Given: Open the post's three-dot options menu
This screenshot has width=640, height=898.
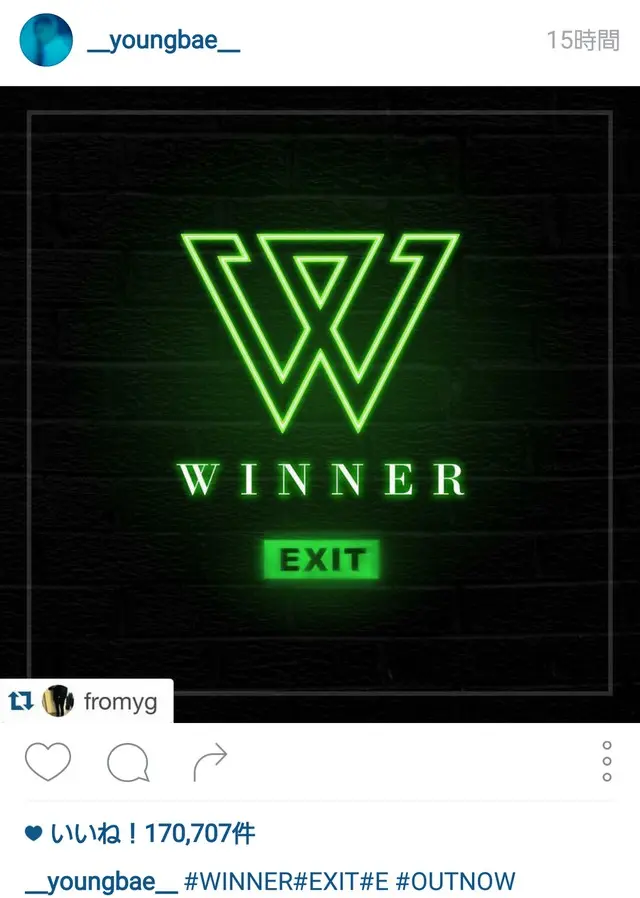Looking at the screenshot, I should (607, 762).
